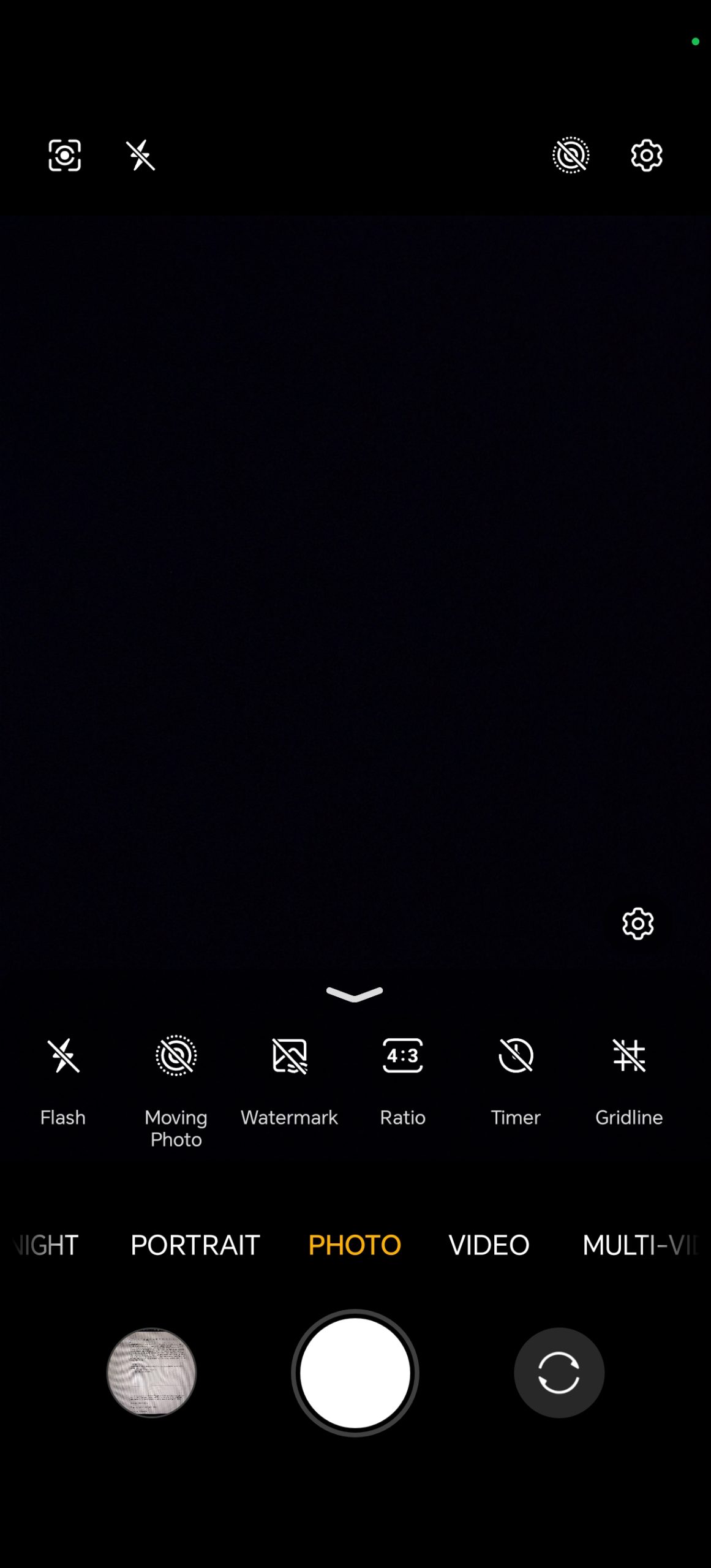Screen dimensions: 711x1568
Task: Collapse the quick options panel with the chevron
Action: coord(355,994)
